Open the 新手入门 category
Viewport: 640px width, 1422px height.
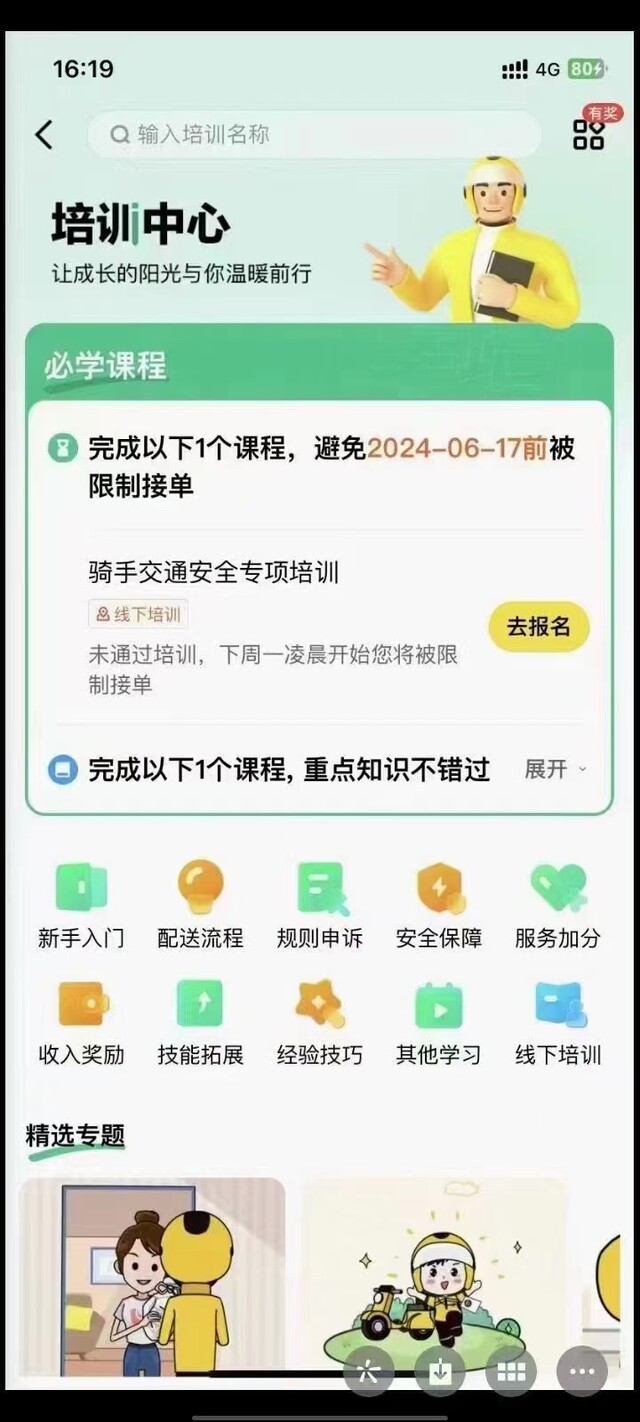[x=81, y=906]
